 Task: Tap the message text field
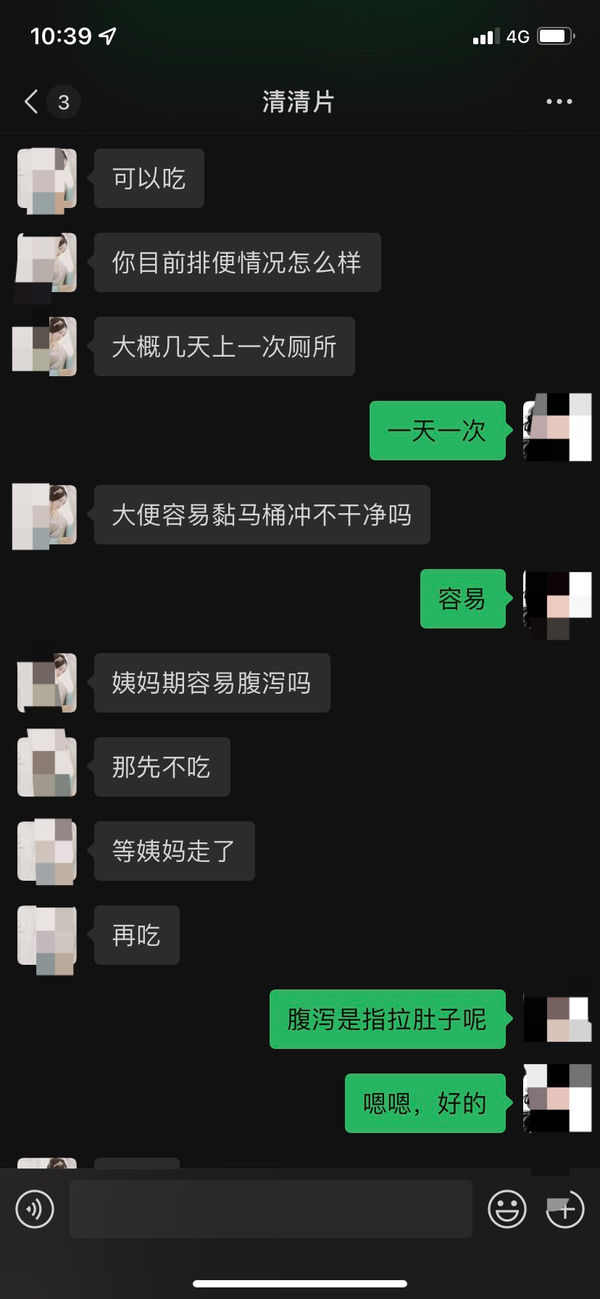[x=270, y=1209]
